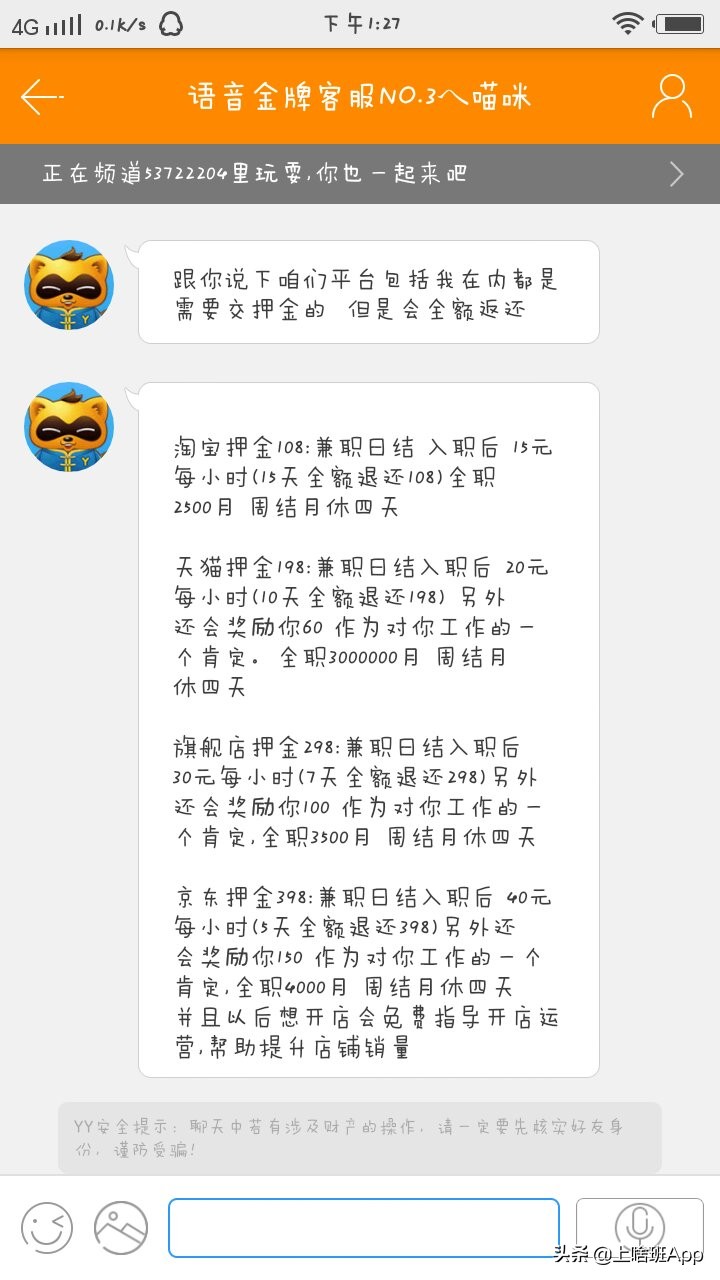Tap the clock time 下午1:27 in status bar

[x=360, y=20]
